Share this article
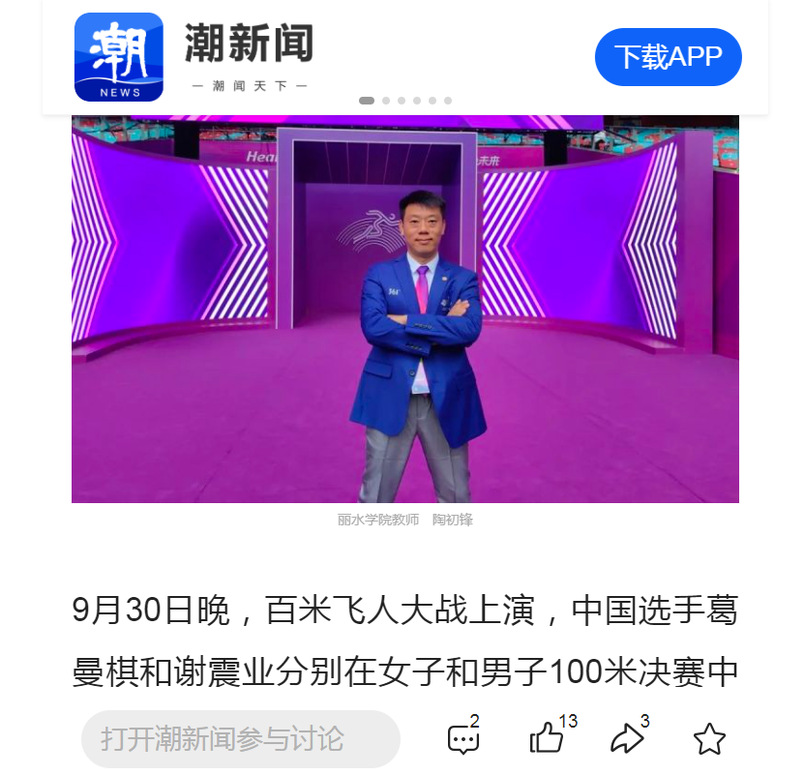Screen dimensions: 799x775 click(x=627, y=739)
